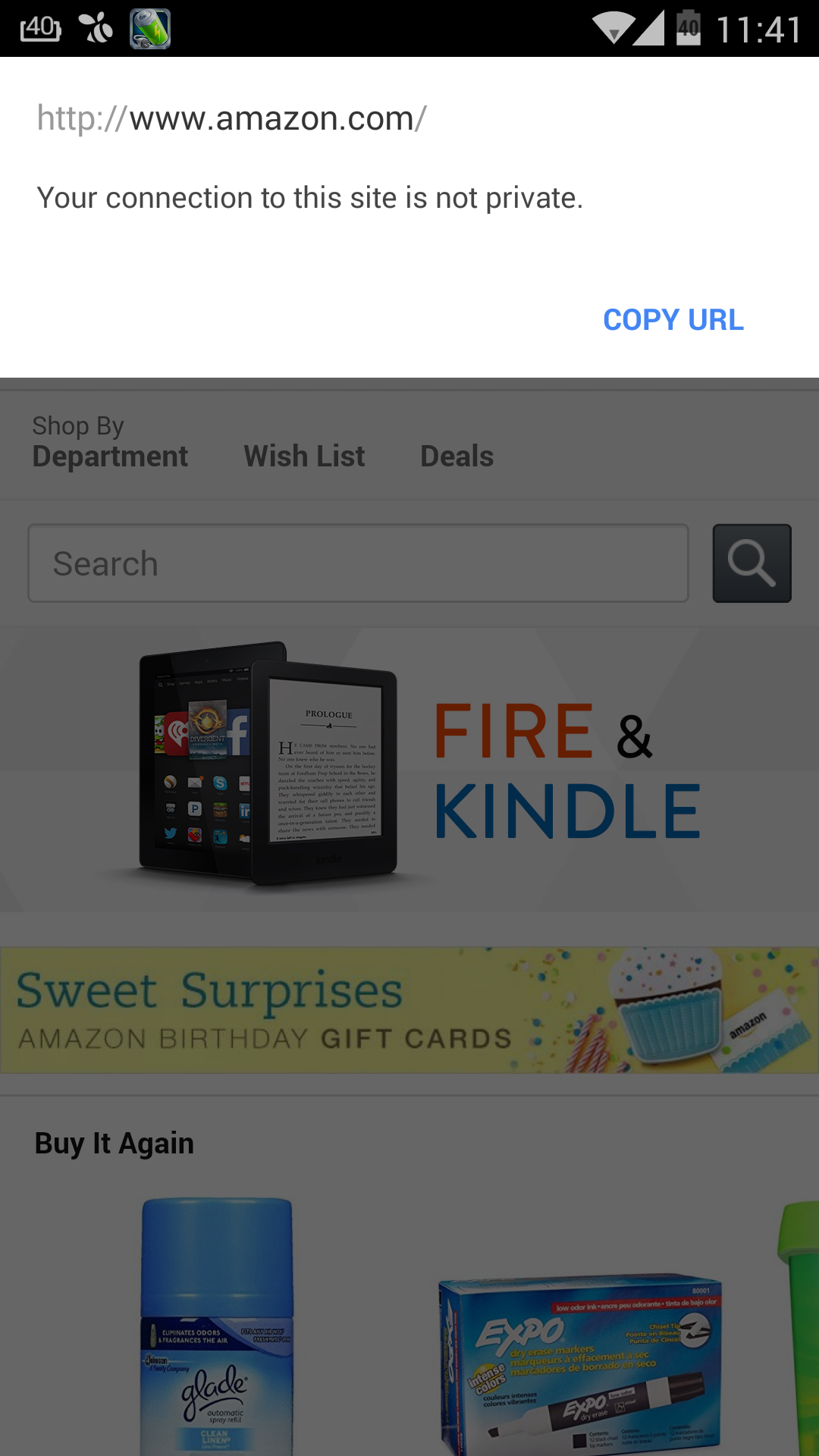The height and width of the screenshot is (1456, 819).
Task: Select the Glade spray refill product
Action: 217,1326
